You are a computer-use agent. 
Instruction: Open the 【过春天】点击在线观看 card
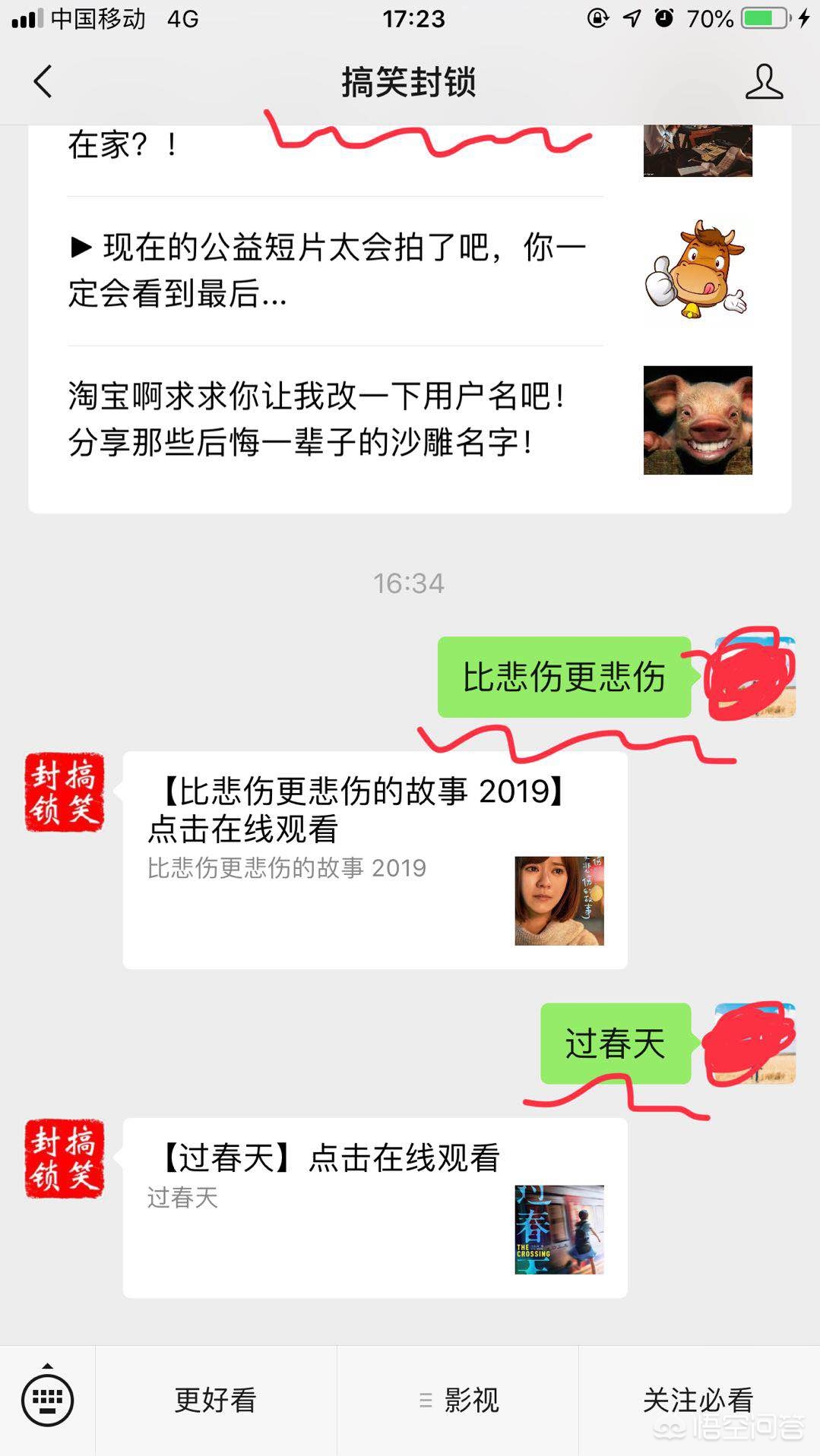tap(375, 1208)
